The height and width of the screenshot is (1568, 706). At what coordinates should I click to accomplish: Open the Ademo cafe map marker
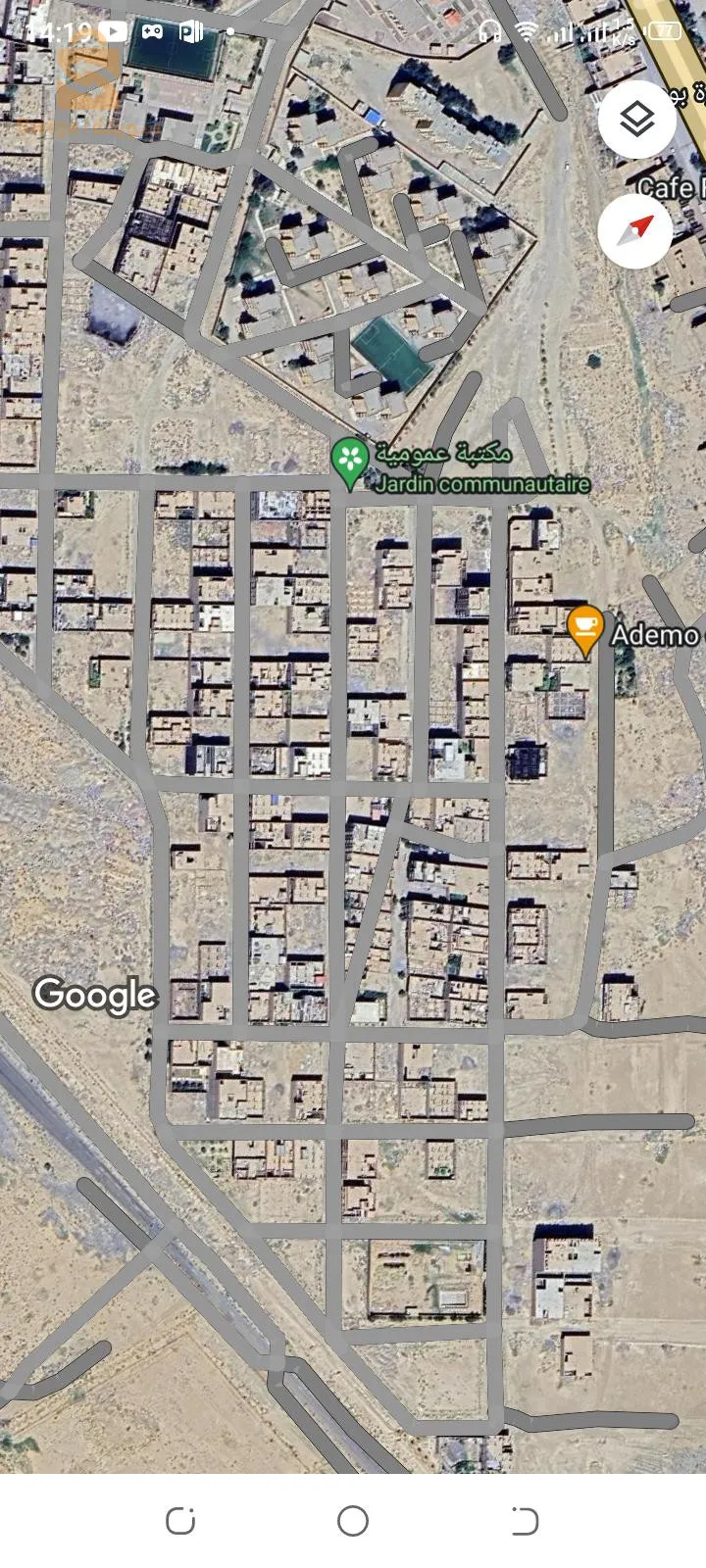(585, 628)
